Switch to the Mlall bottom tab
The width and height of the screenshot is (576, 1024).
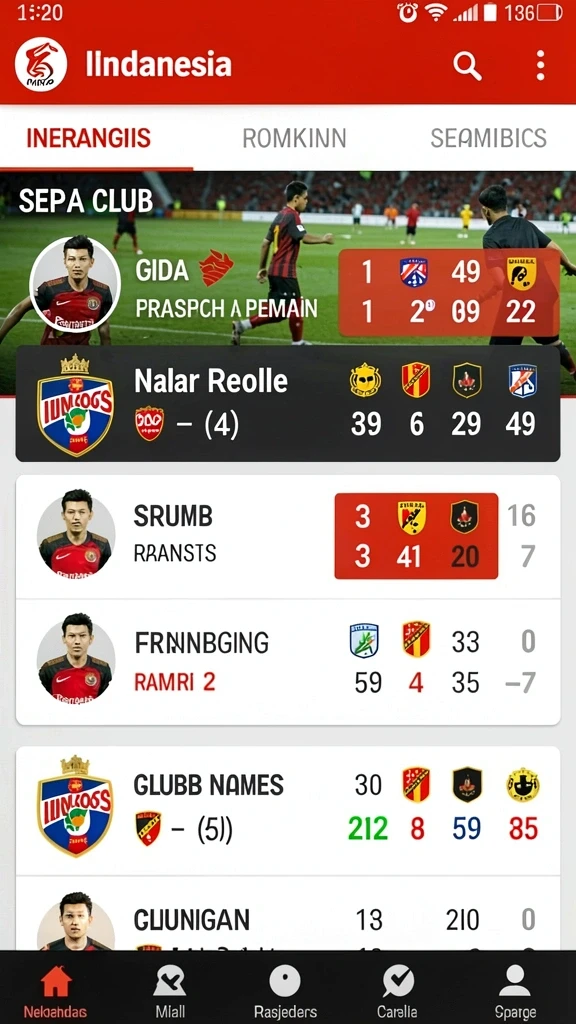170,989
